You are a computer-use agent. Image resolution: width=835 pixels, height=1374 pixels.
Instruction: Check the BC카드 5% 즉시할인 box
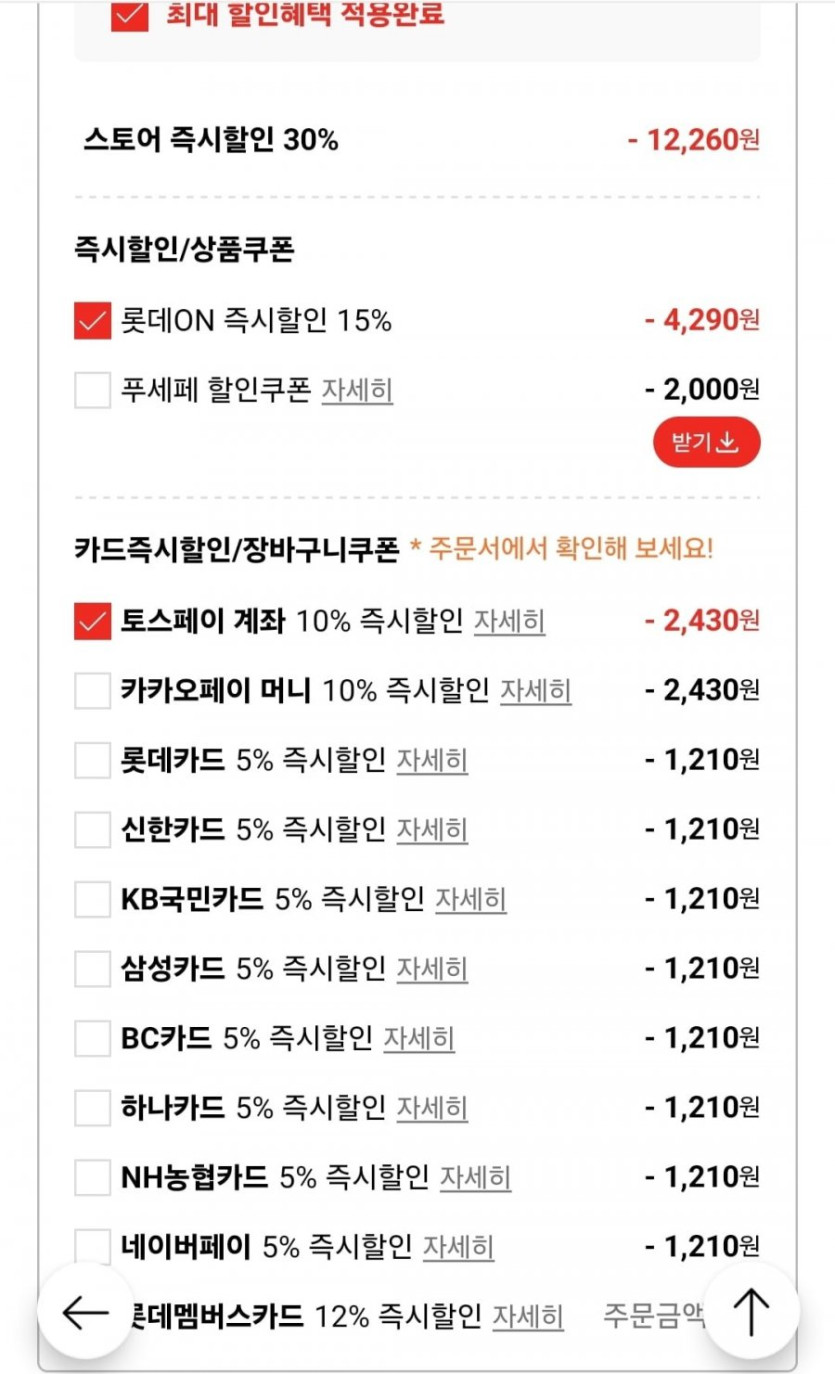click(x=92, y=1038)
